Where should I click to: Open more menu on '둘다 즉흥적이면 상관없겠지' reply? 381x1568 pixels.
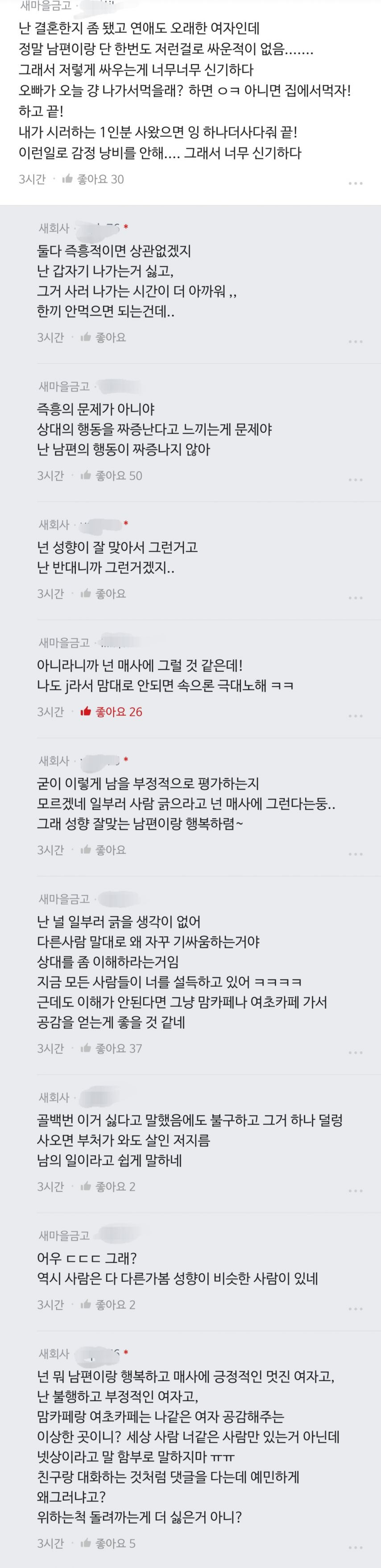(x=356, y=342)
